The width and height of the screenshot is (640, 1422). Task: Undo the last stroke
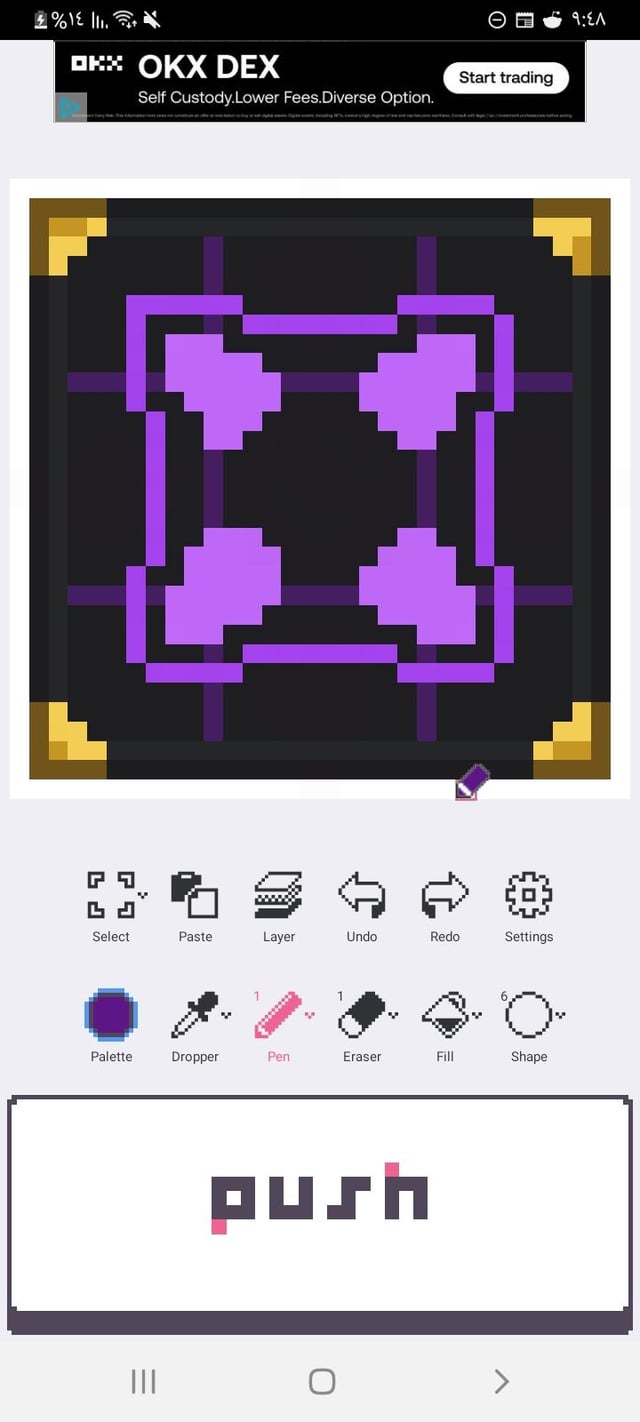click(362, 896)
